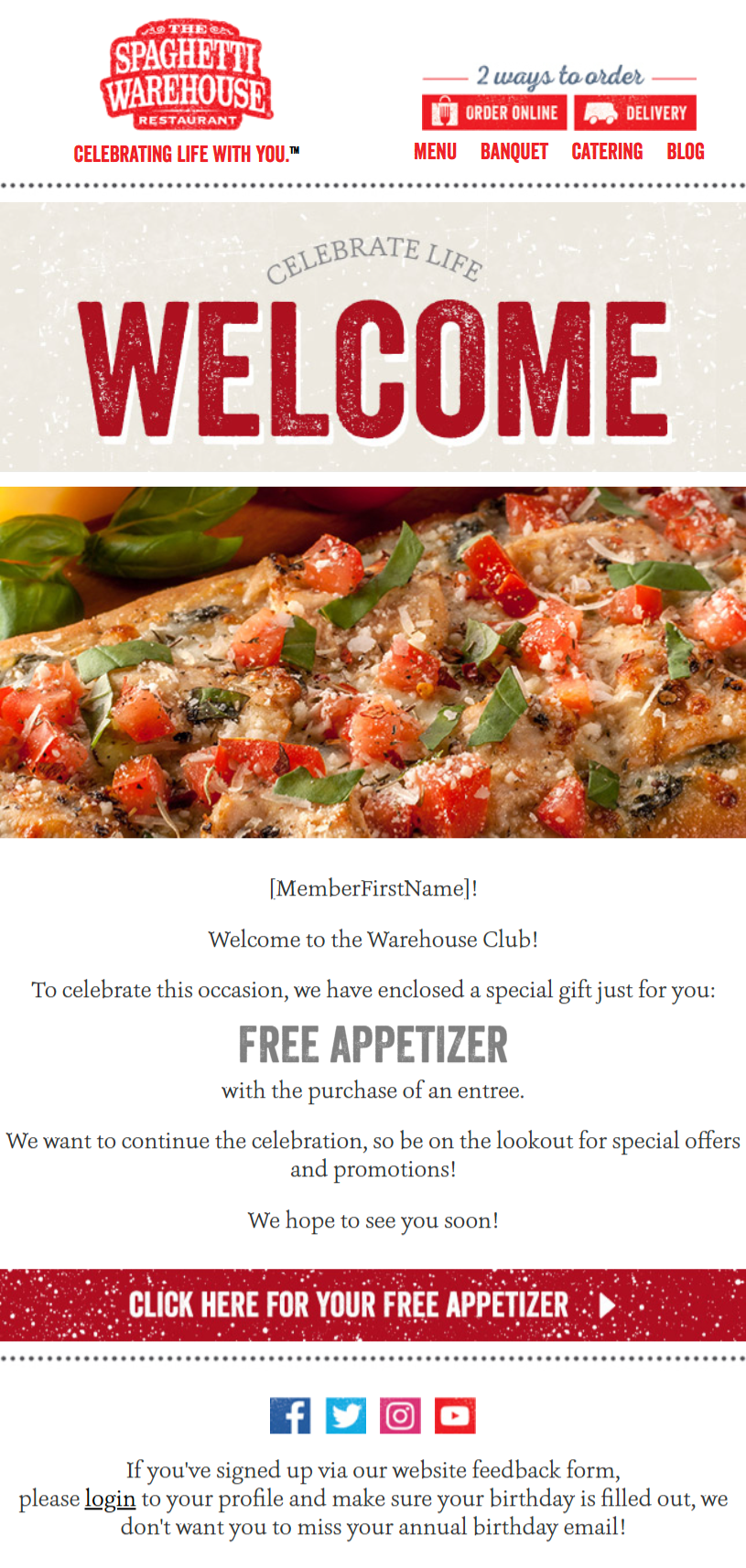Image resolution: width=746 pixels, height=1568 pixels.
Task: Go to the Banquet page
Action: tap(514, 152)
